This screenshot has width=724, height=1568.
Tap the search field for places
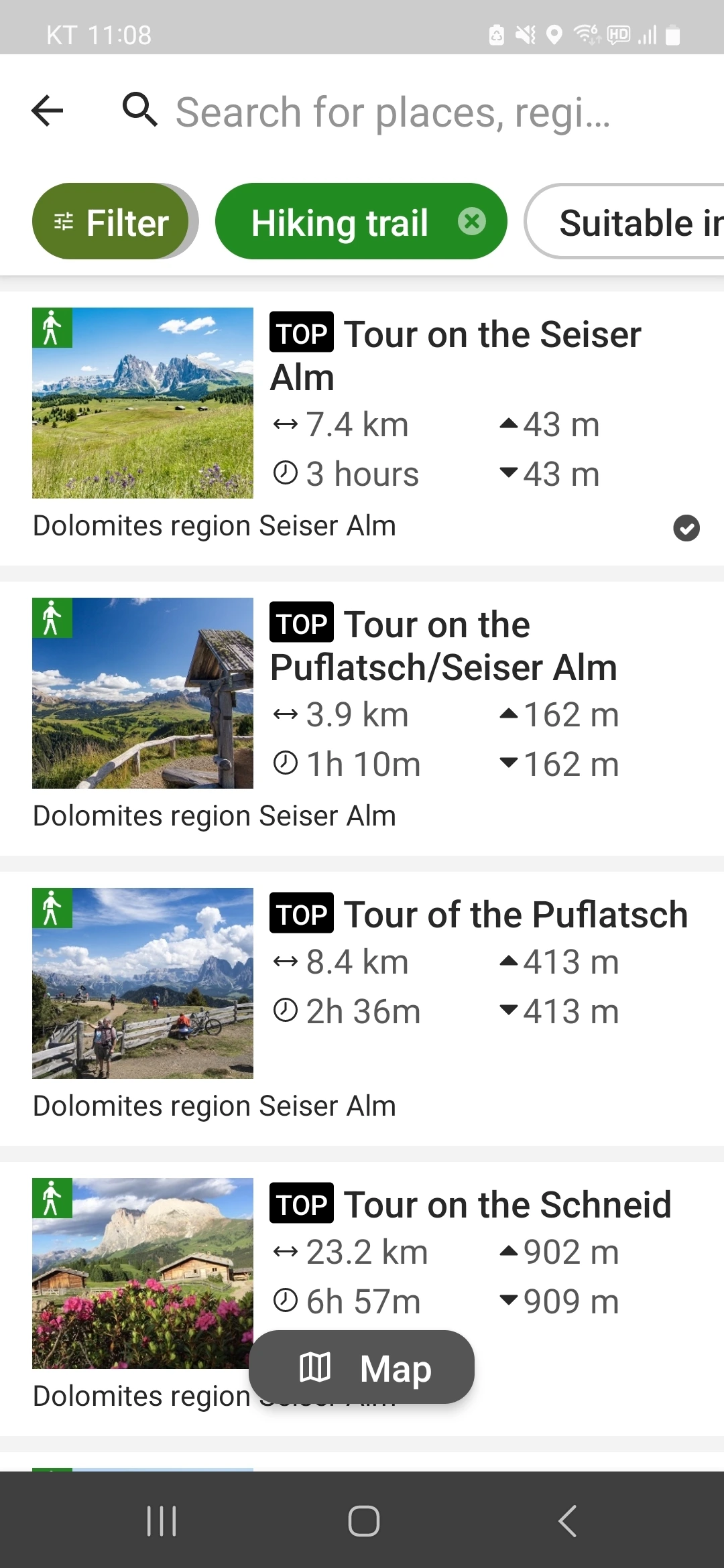[x=392, y=112]
